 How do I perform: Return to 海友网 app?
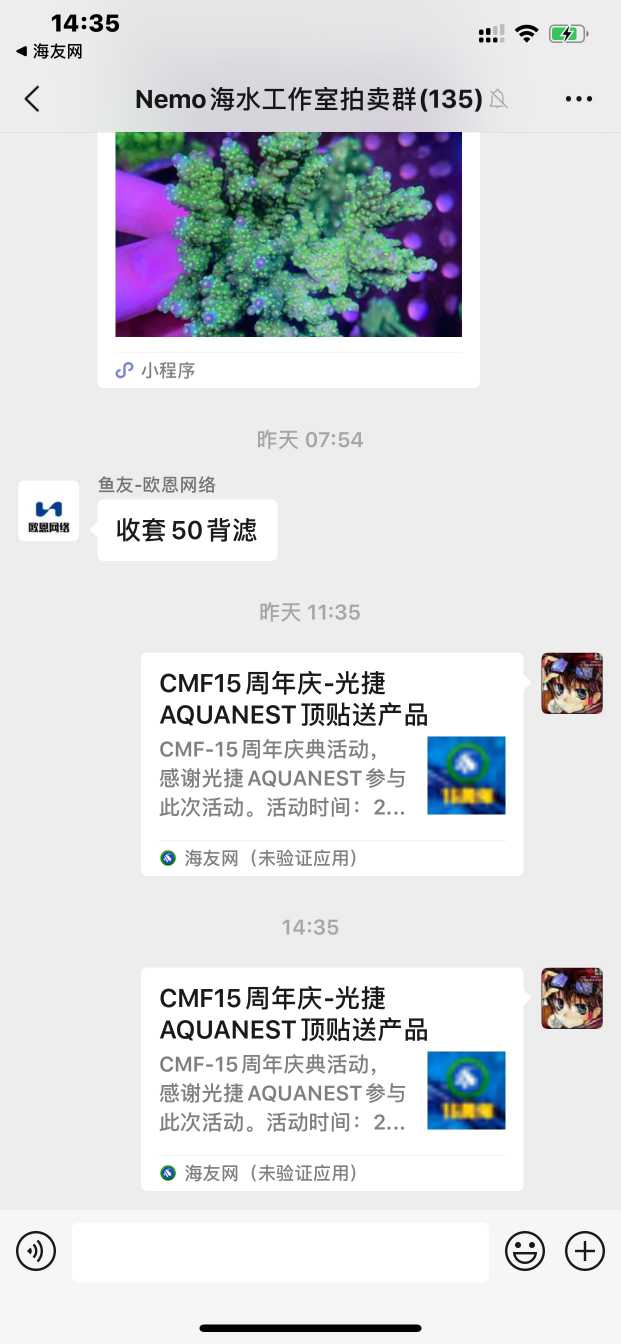tap(49, 52)
